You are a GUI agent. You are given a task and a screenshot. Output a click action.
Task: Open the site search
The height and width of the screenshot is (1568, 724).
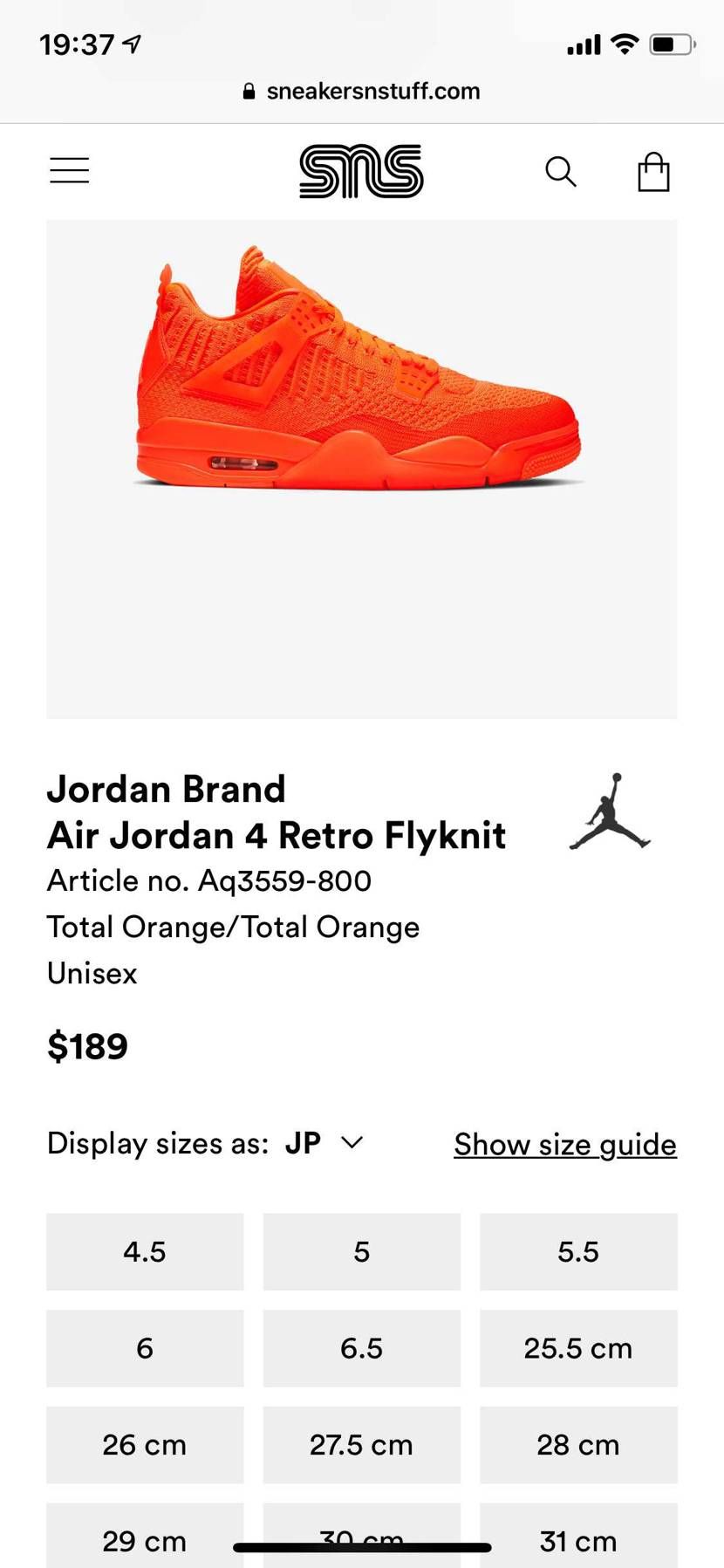coord(560,172)
